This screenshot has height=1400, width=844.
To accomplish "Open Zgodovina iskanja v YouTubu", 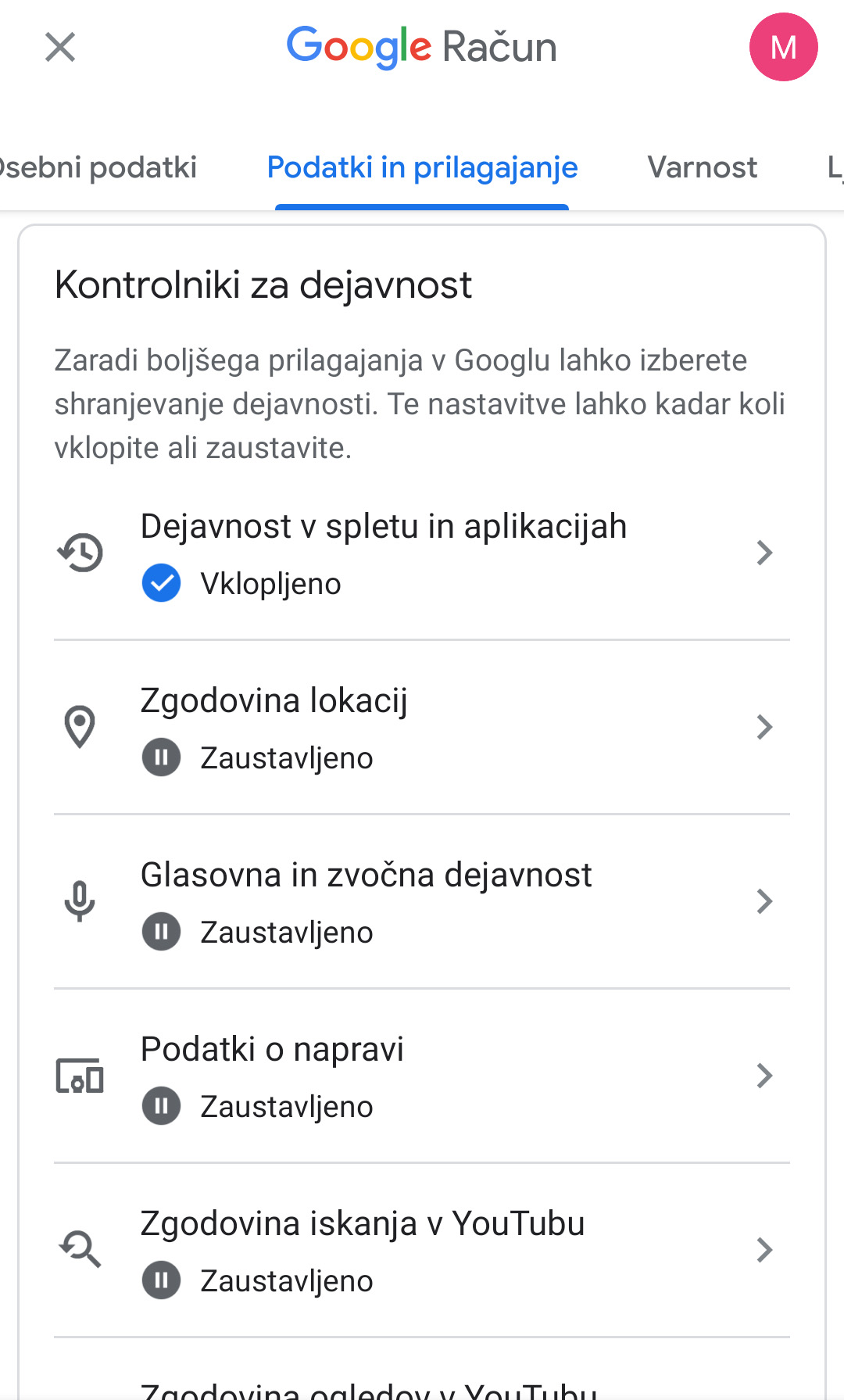I will 422,1250.
